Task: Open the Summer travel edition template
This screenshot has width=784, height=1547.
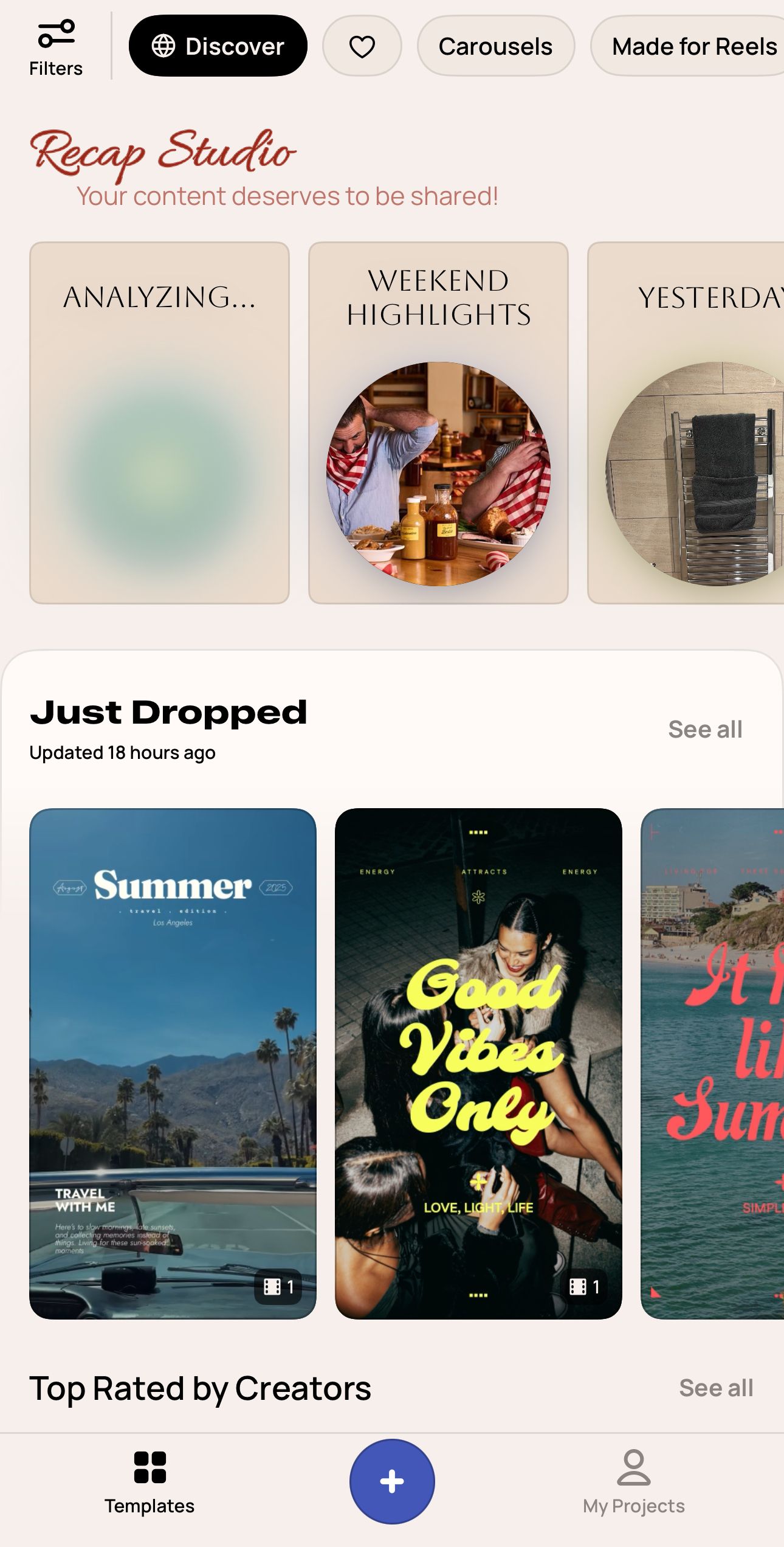Action: (x=173, y=1063)
